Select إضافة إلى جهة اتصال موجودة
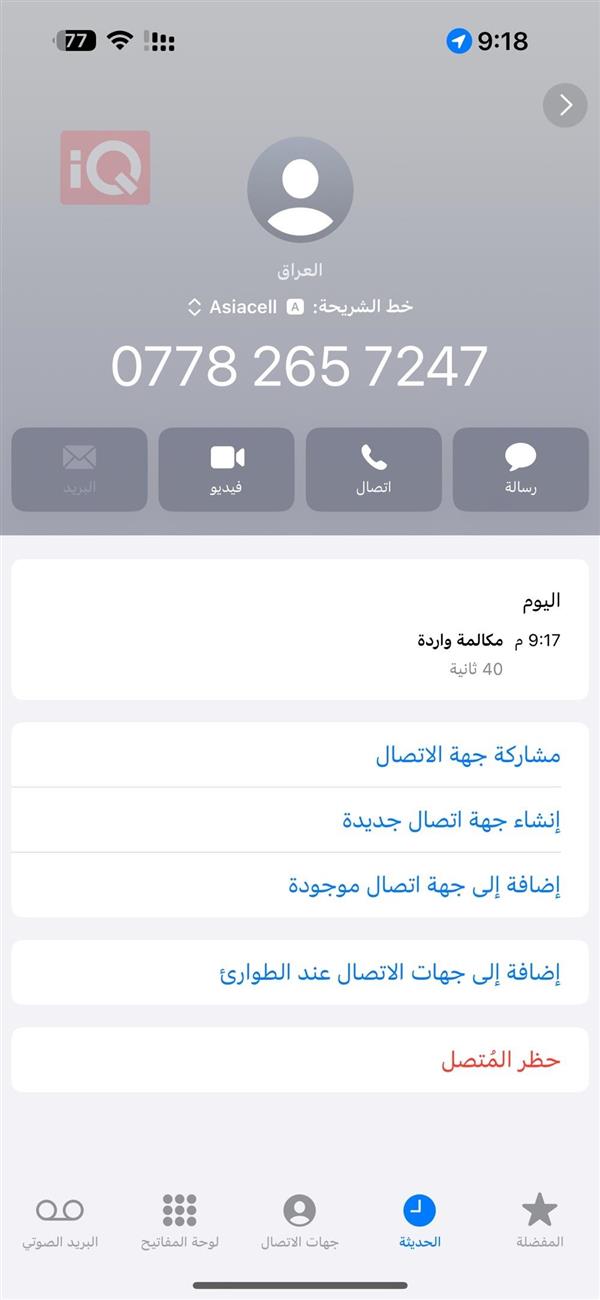Screen dimensions: 600x1300 (424, 885)
